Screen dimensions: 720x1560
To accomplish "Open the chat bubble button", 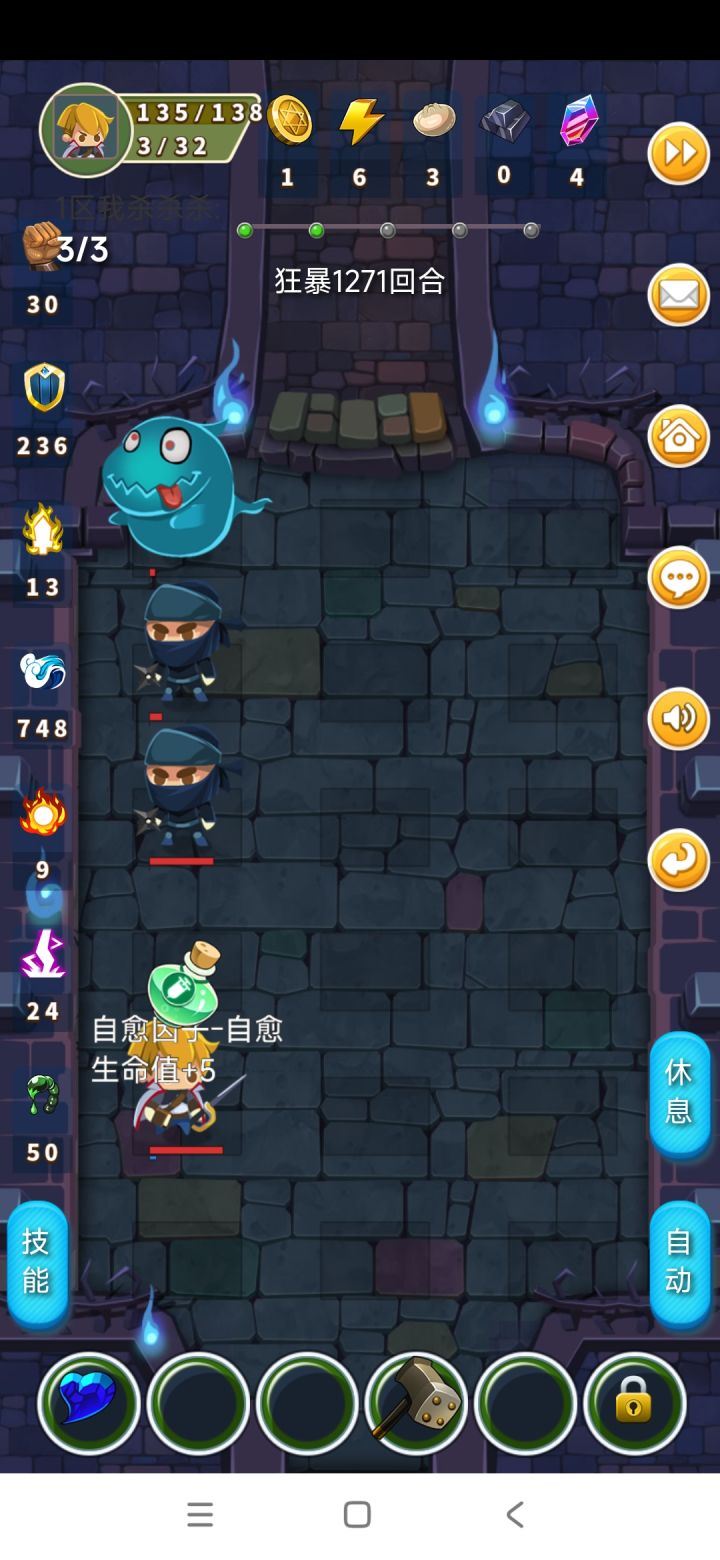I will (x=678, y=577).
